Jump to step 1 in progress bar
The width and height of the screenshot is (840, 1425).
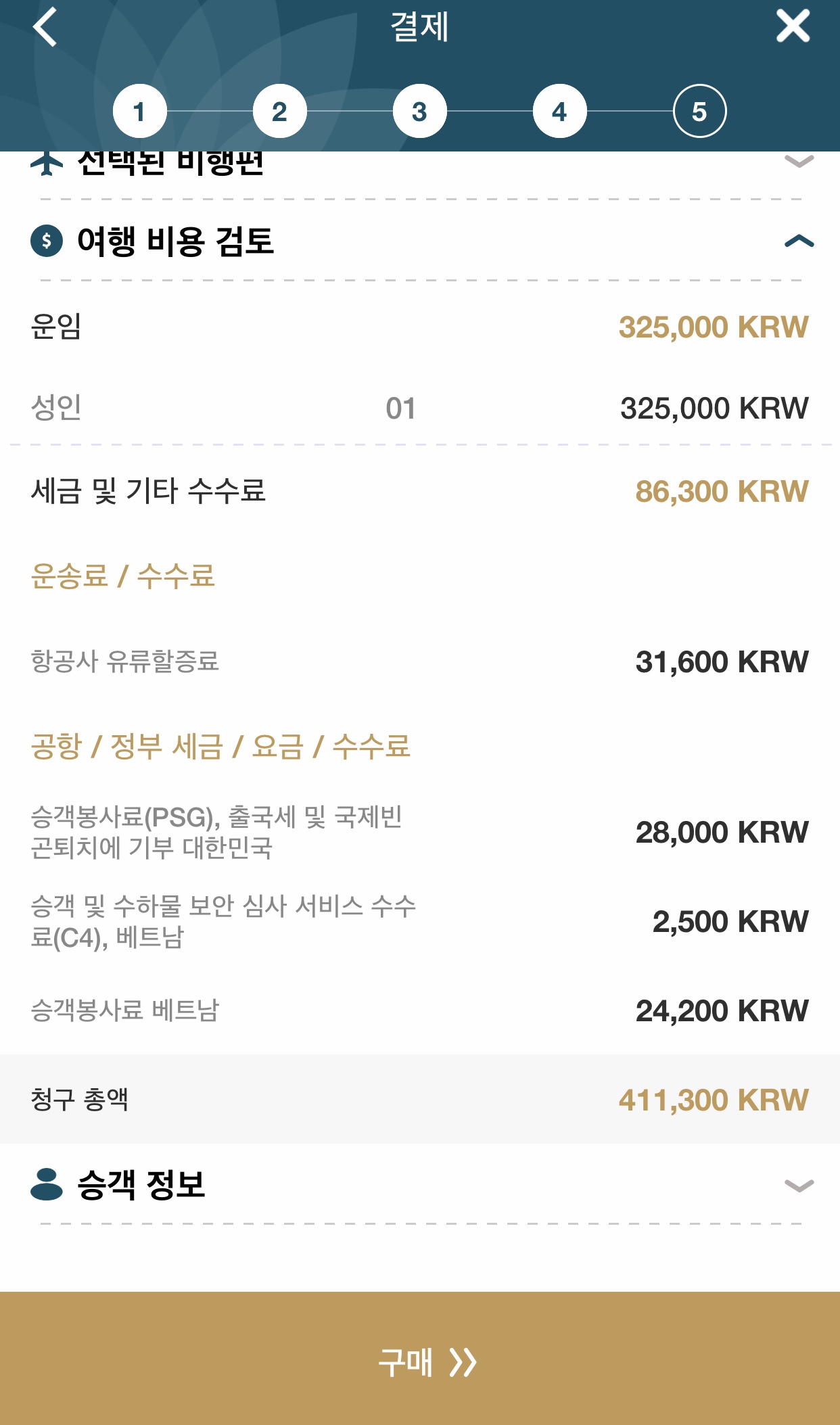tap(139, 111)
